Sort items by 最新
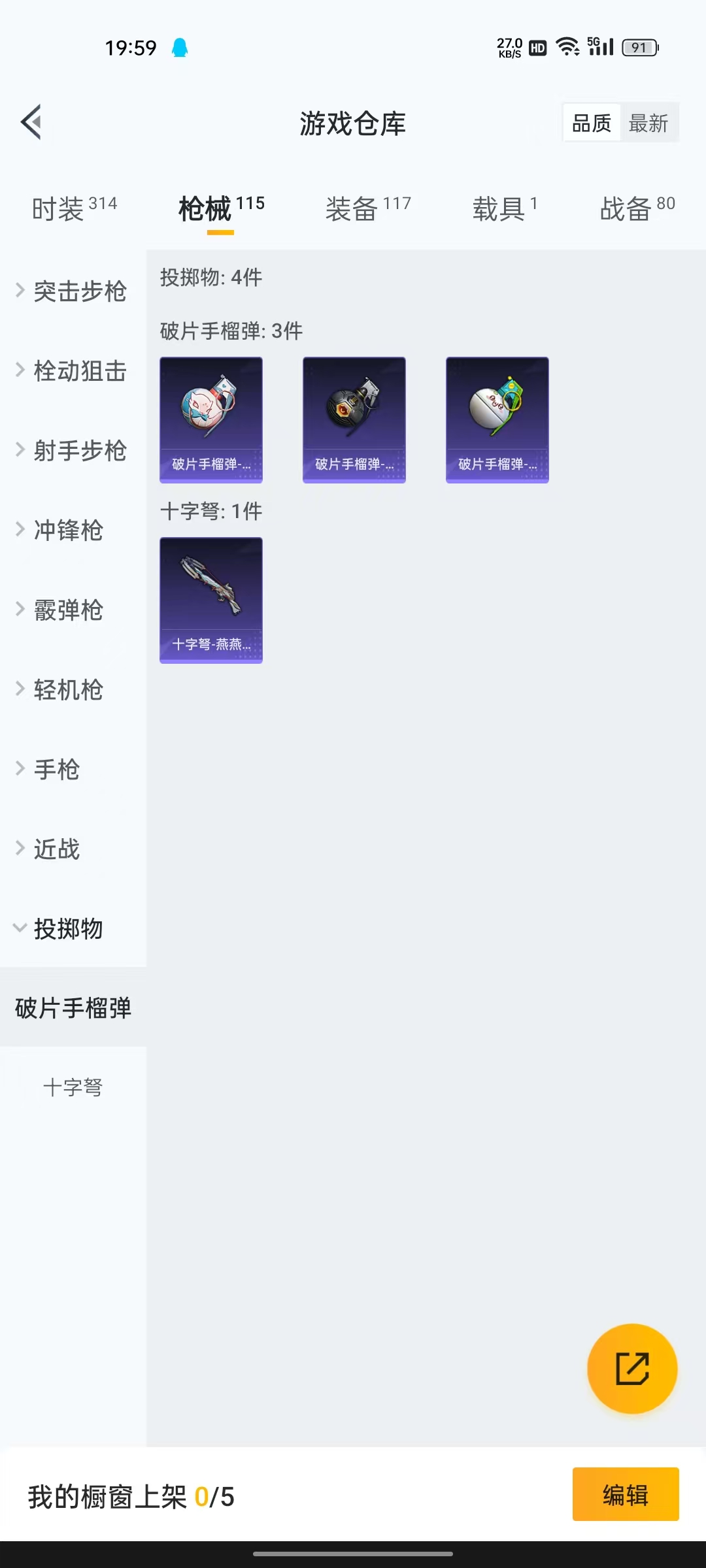Image resolution: width=706 pixels, height=1568 pixels. coord(648,123)
